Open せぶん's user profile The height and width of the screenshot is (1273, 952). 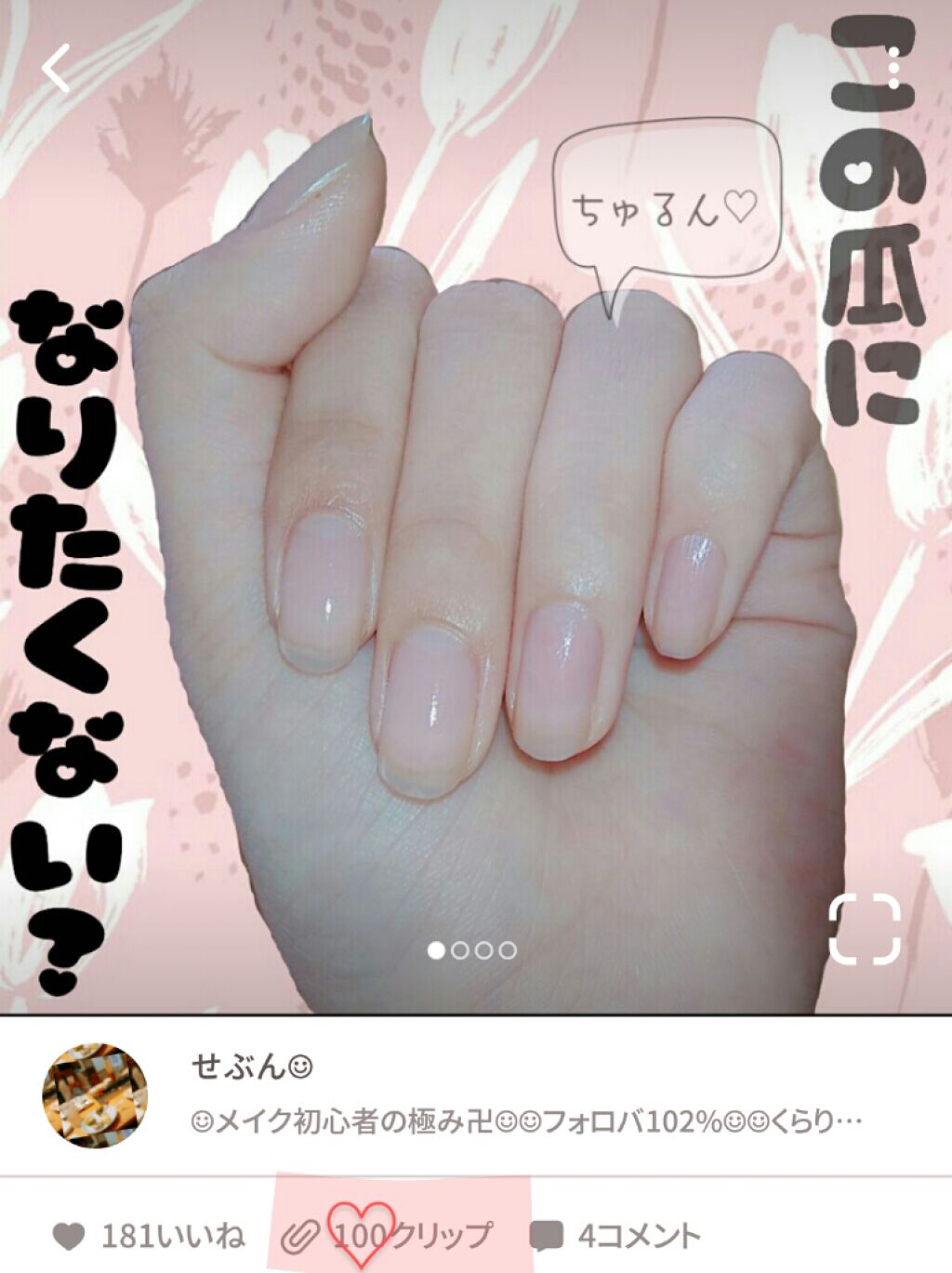click(x=95, y=1094)
